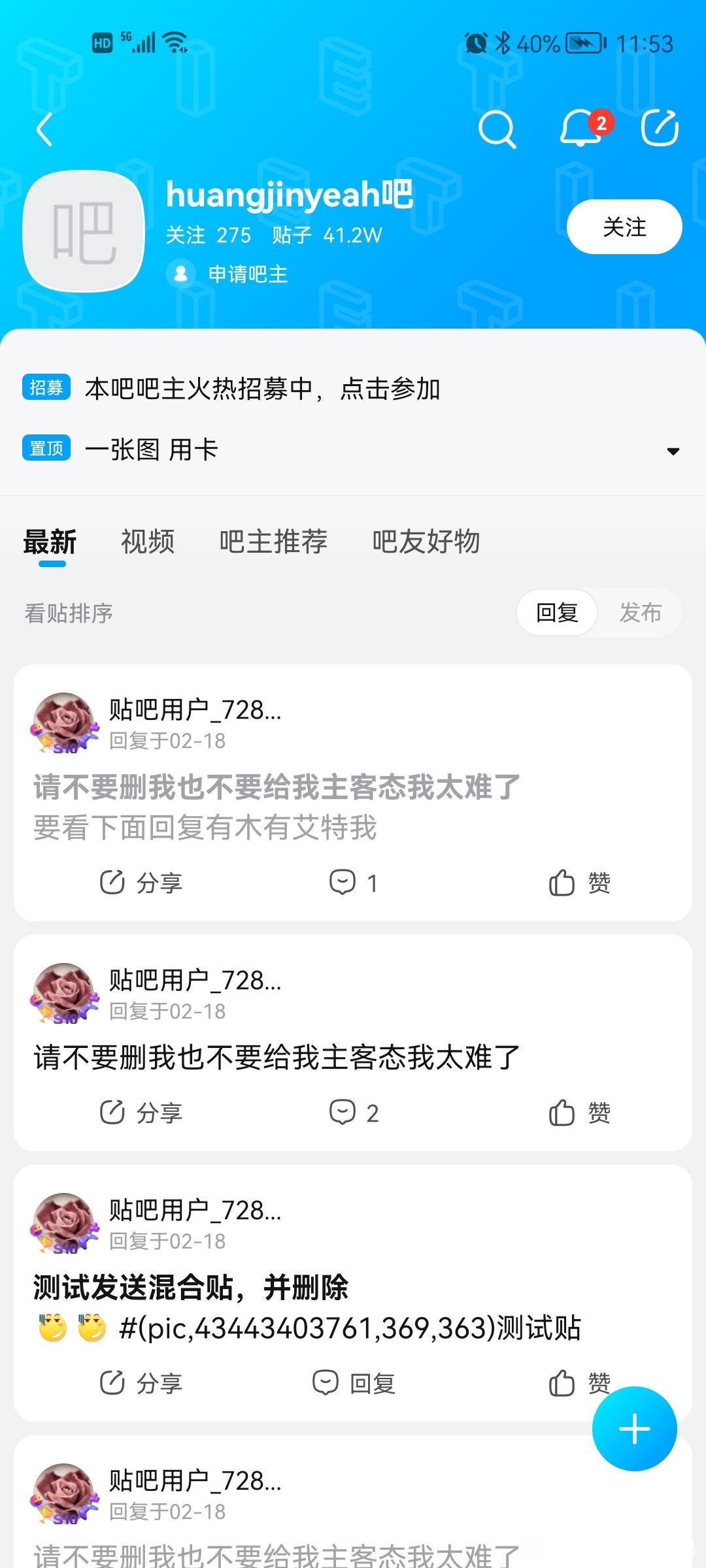The width and height of the screenshot is (706, 1568).
Task: Go back using the top-left arrow
Action: [44, 129]
